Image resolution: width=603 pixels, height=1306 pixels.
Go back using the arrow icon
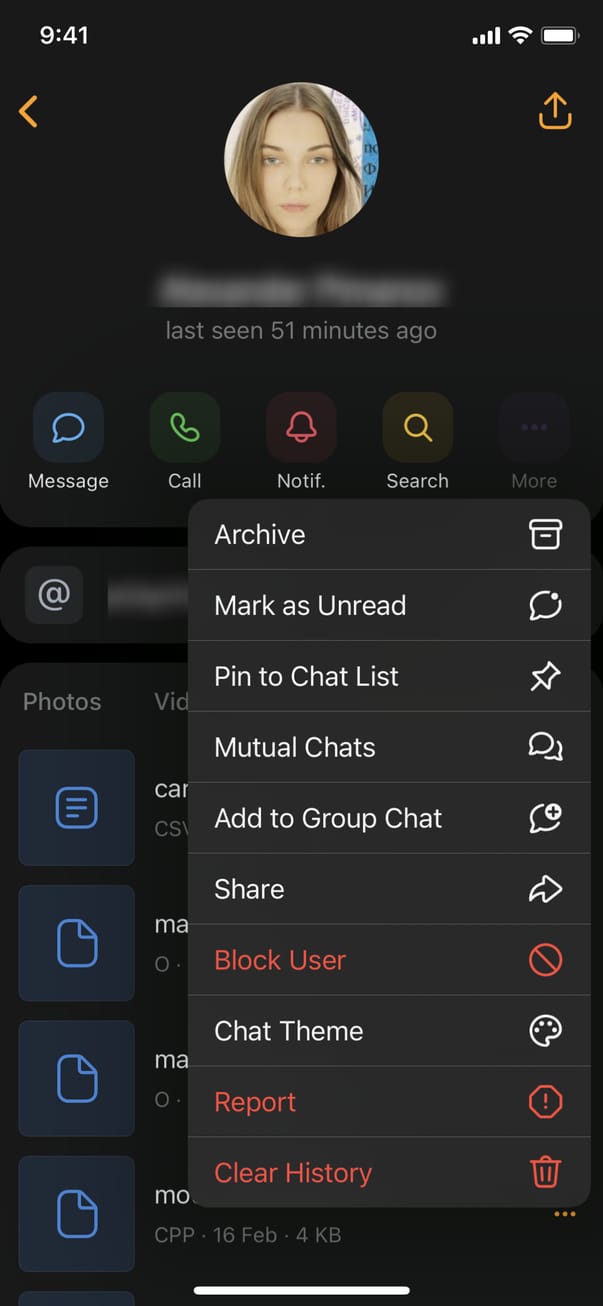[x=28, y=111]
